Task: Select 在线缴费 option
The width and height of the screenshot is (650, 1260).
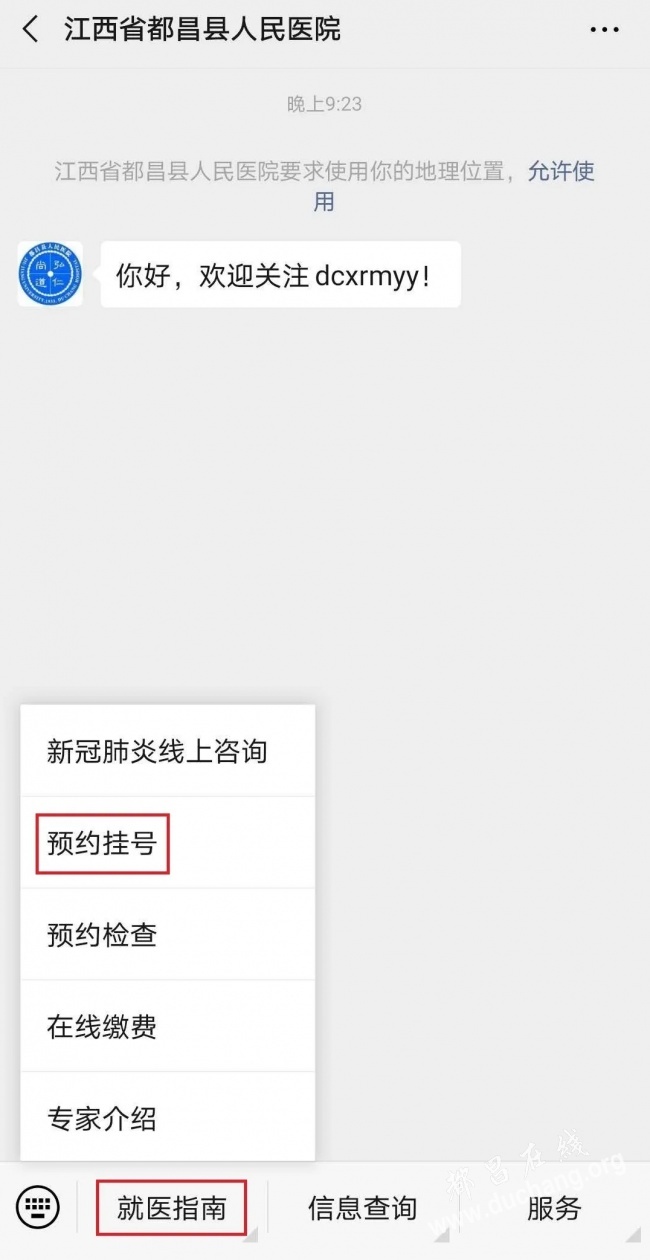Action: tap(168, 1027)
